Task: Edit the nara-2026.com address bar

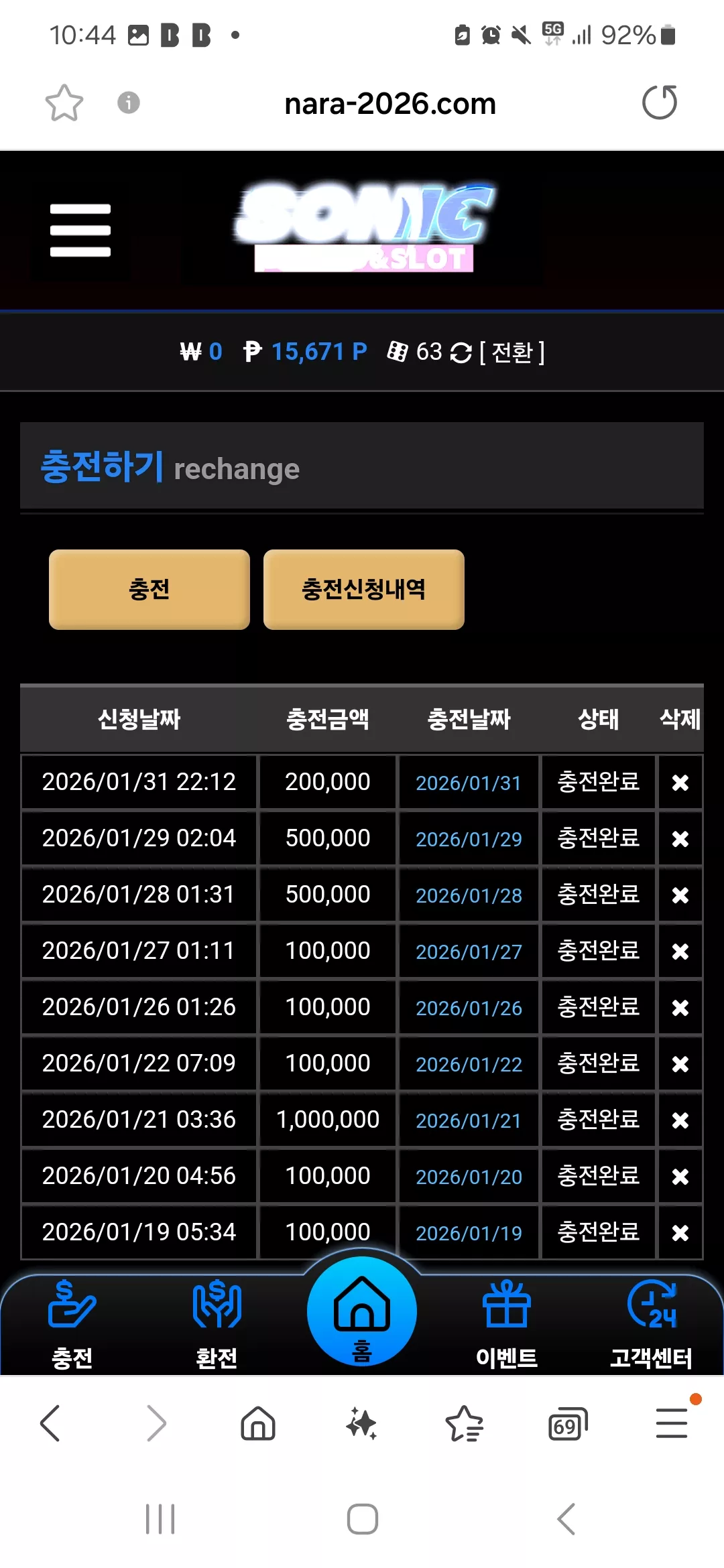Action: [390, 104]
